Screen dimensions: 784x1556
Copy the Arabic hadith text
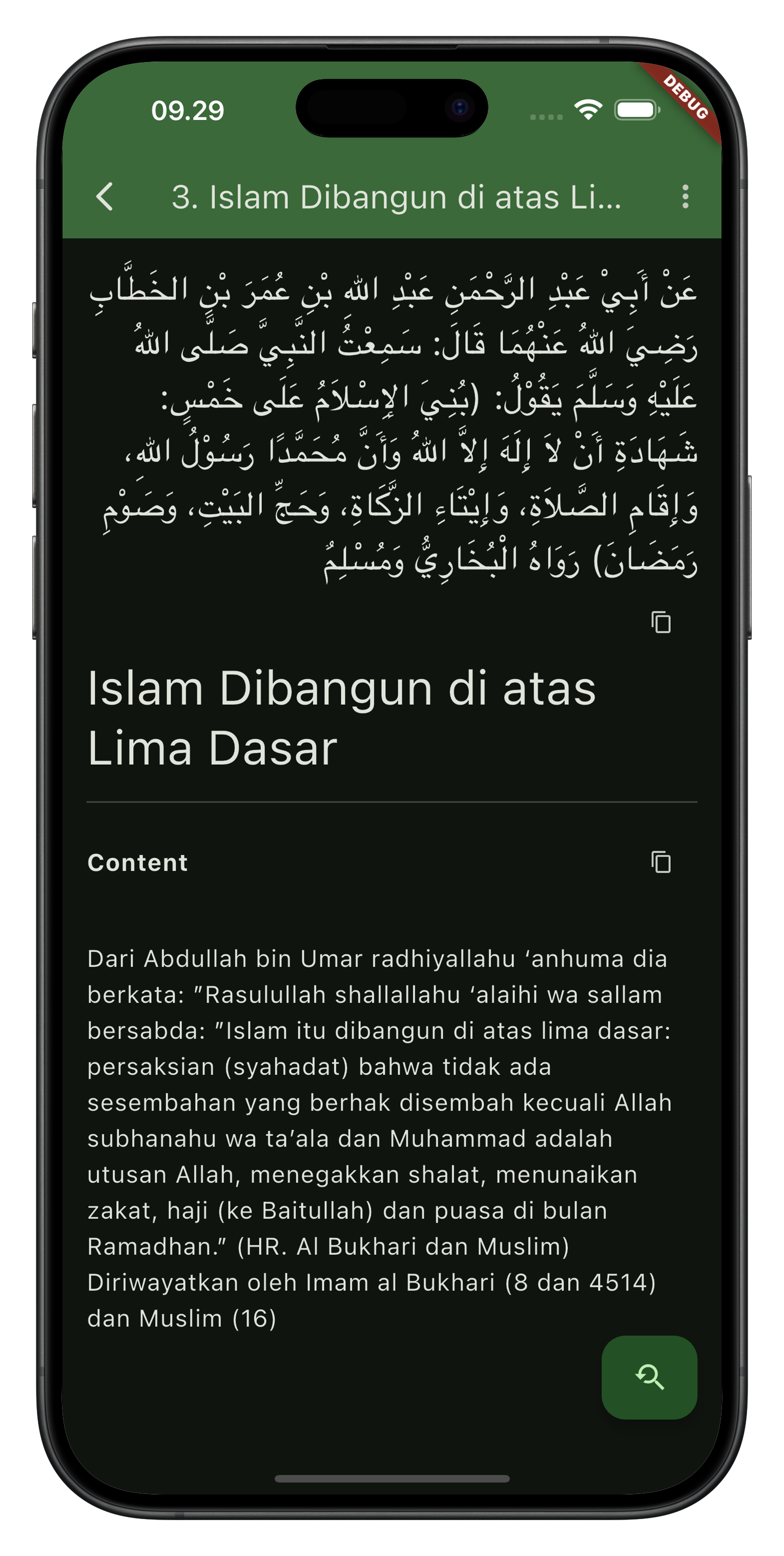coord(661,622)
